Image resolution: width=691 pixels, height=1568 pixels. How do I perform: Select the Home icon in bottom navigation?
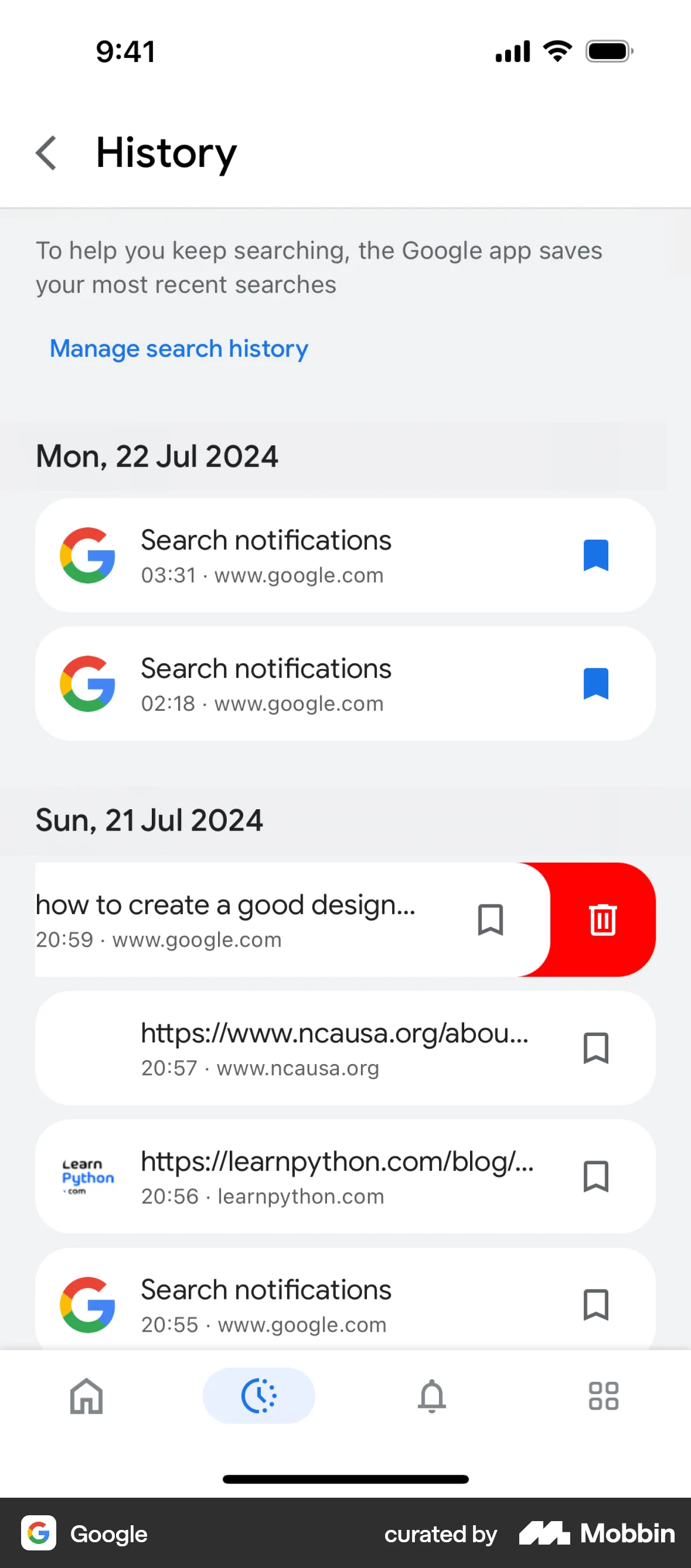click(x=87, y=1396)
